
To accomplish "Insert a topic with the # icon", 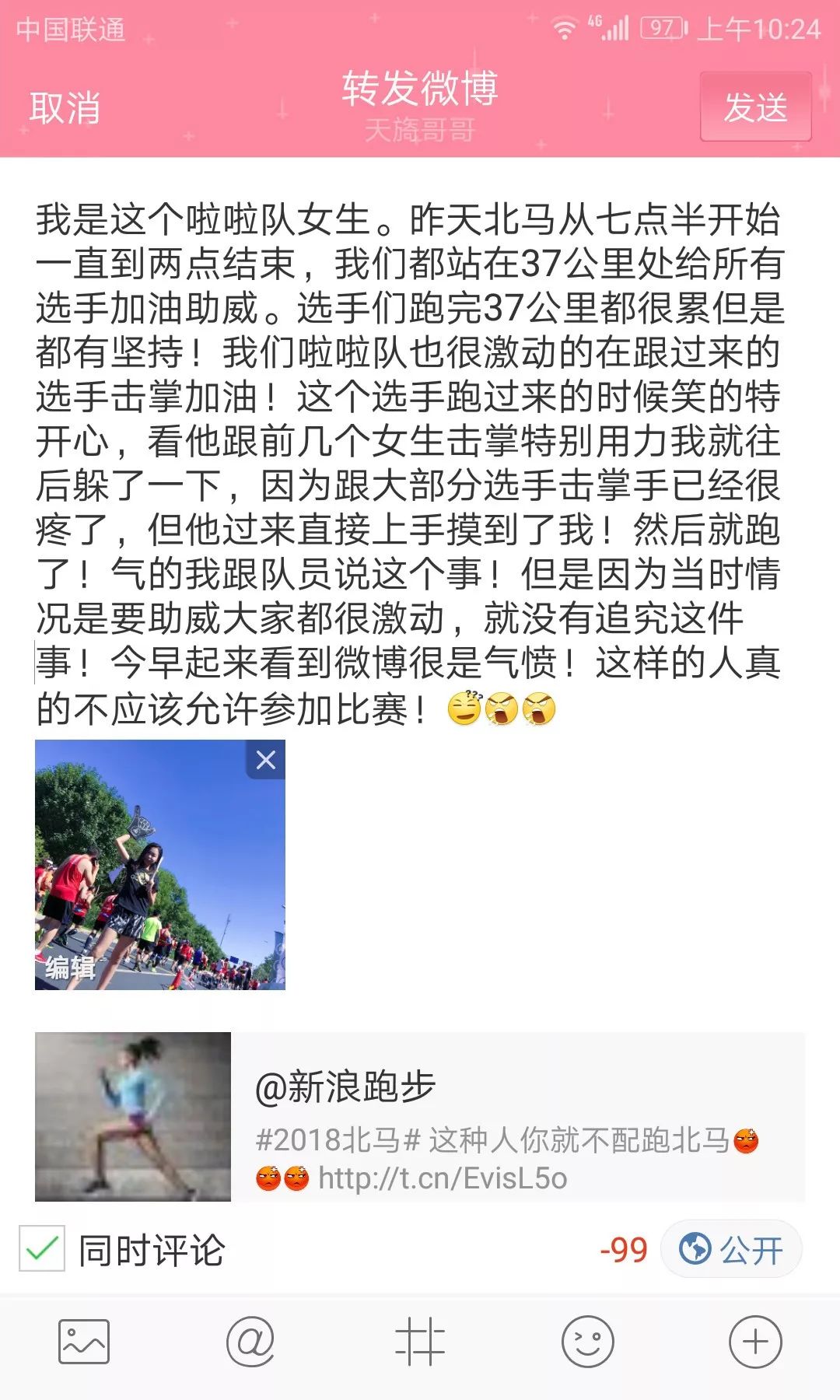I will [419, 1342].
